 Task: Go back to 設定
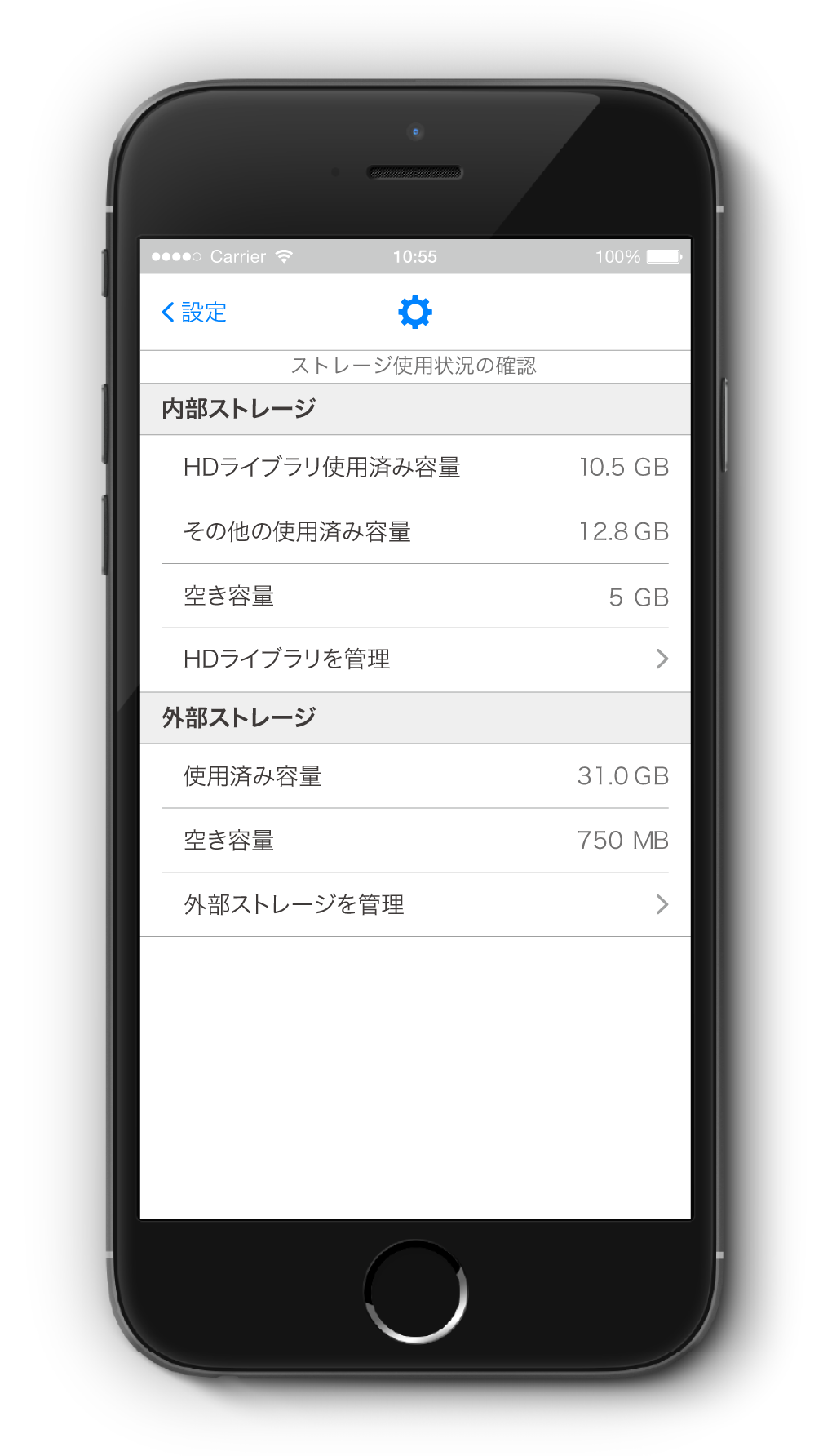pos(194,312)
